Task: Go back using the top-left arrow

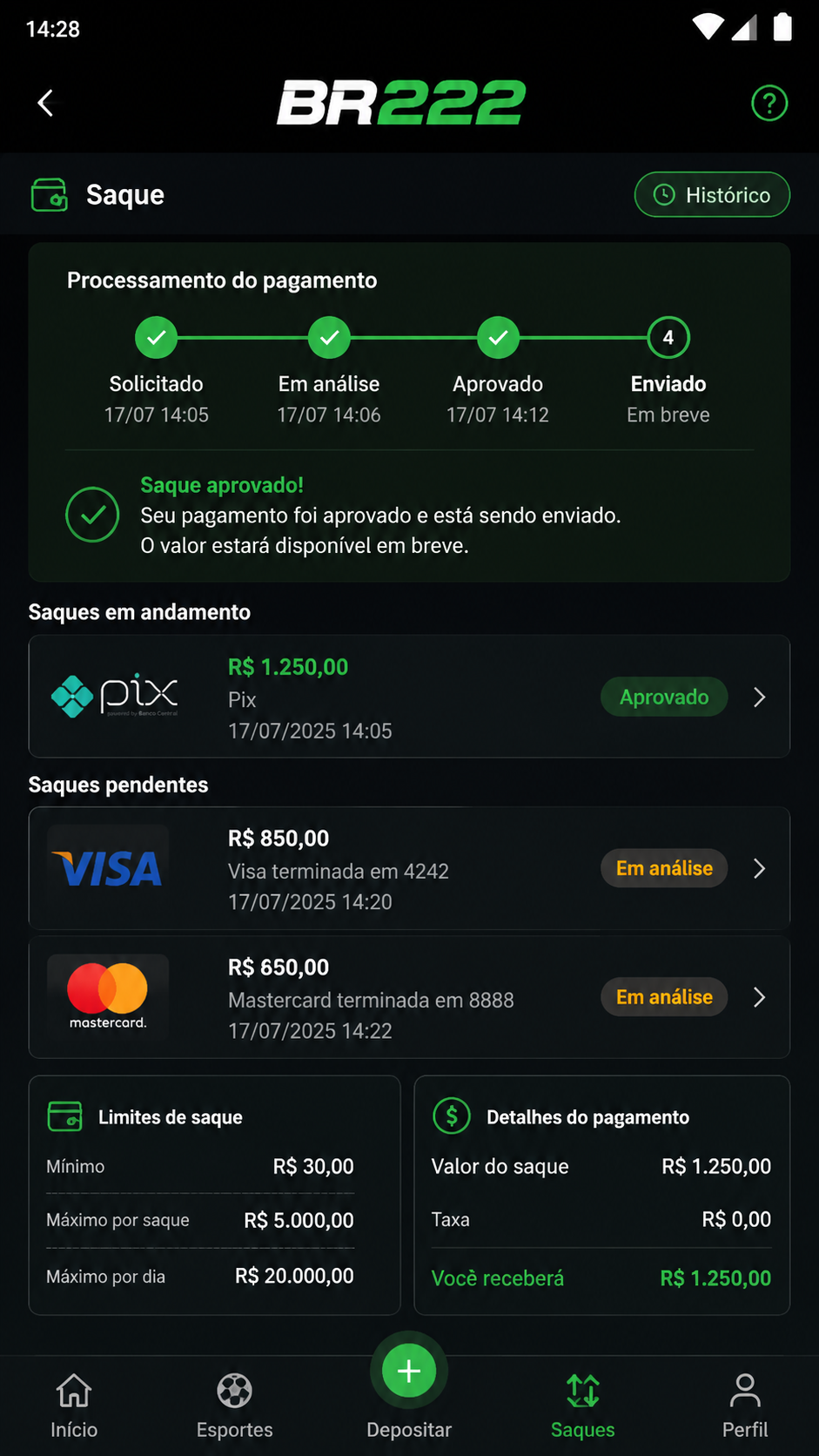Action: (x=46, y=103)
